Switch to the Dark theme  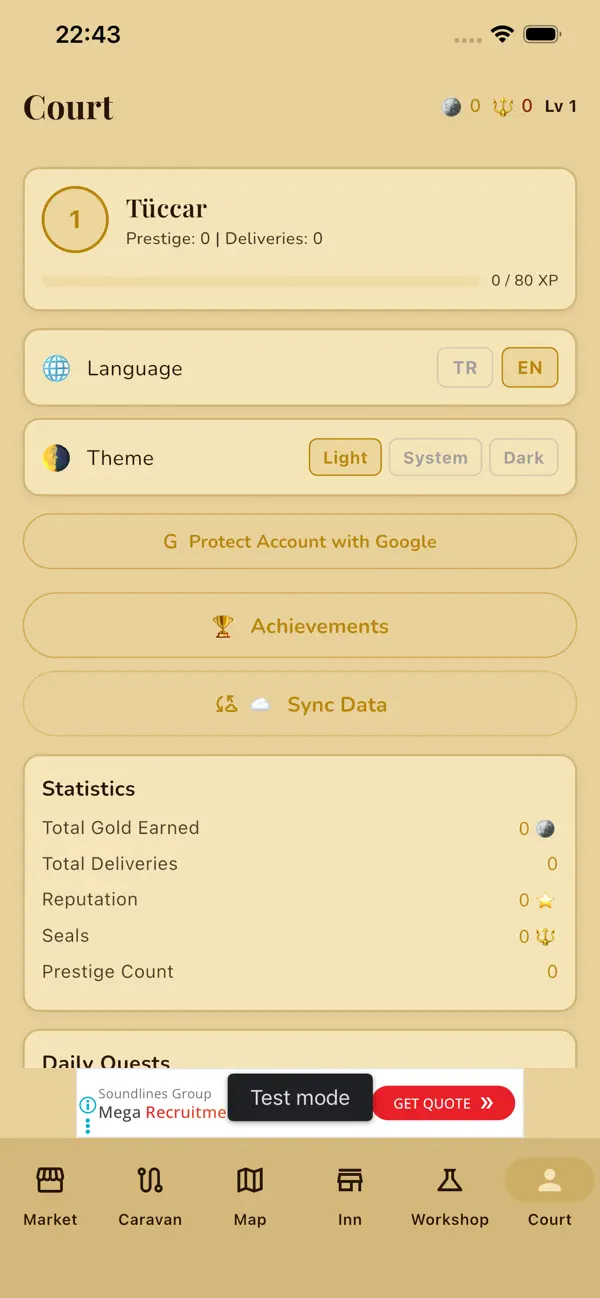524,457
